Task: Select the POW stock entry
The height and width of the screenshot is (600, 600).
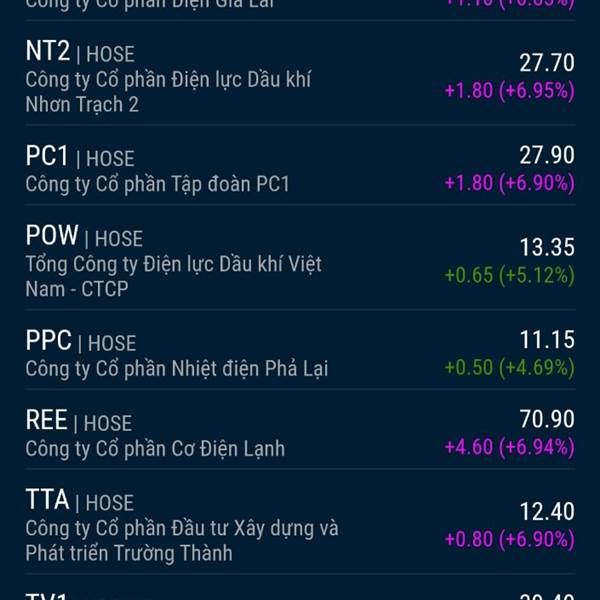Action: 300,261
